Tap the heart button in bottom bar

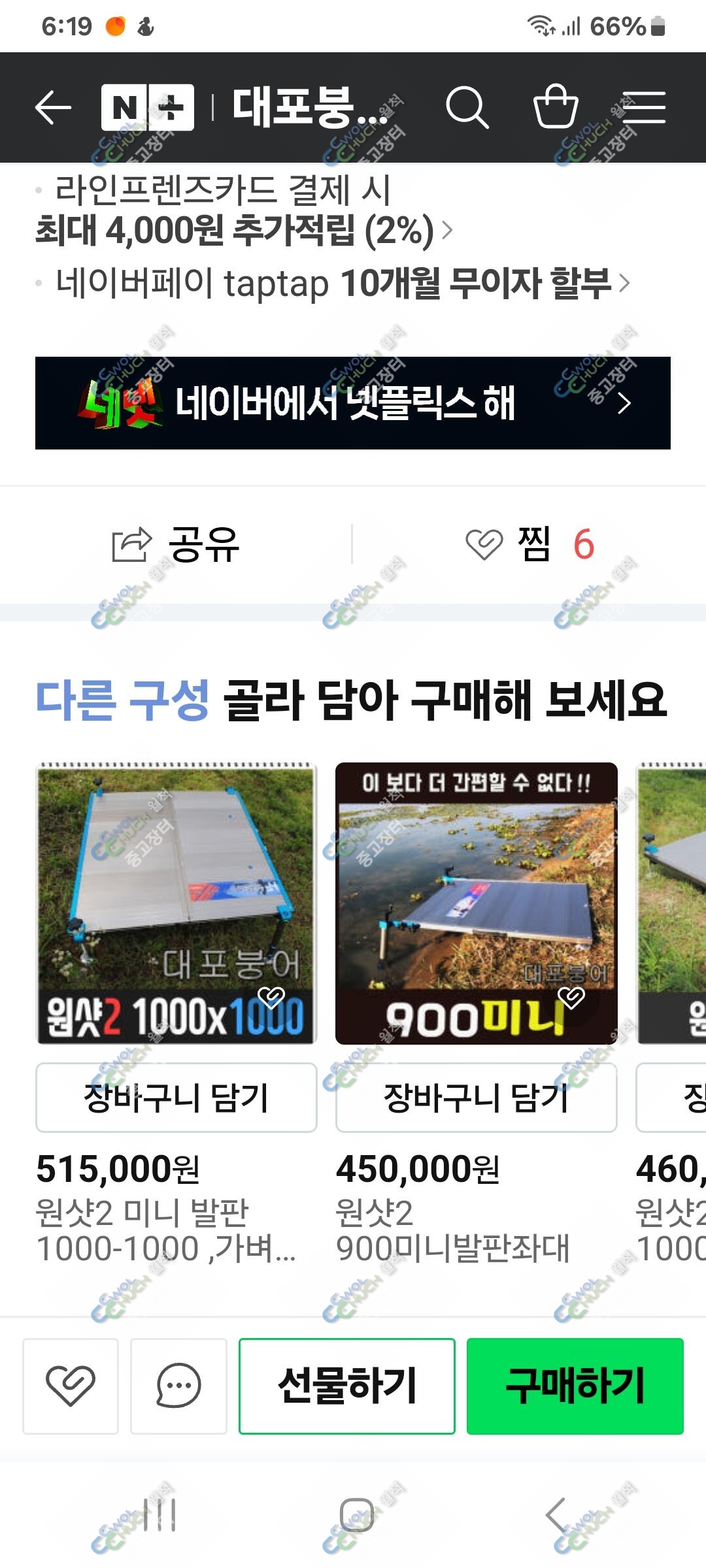click(x=71, y=1386)
